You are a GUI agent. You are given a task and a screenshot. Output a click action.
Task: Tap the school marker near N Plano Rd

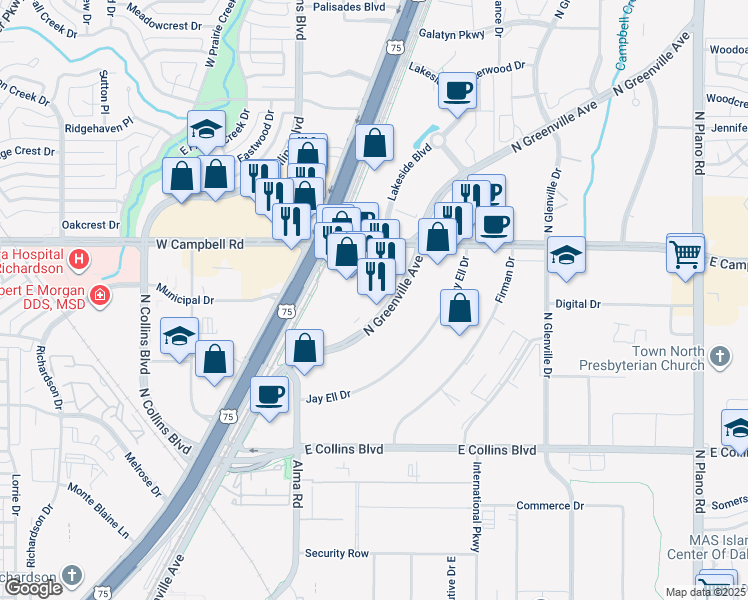737,429
